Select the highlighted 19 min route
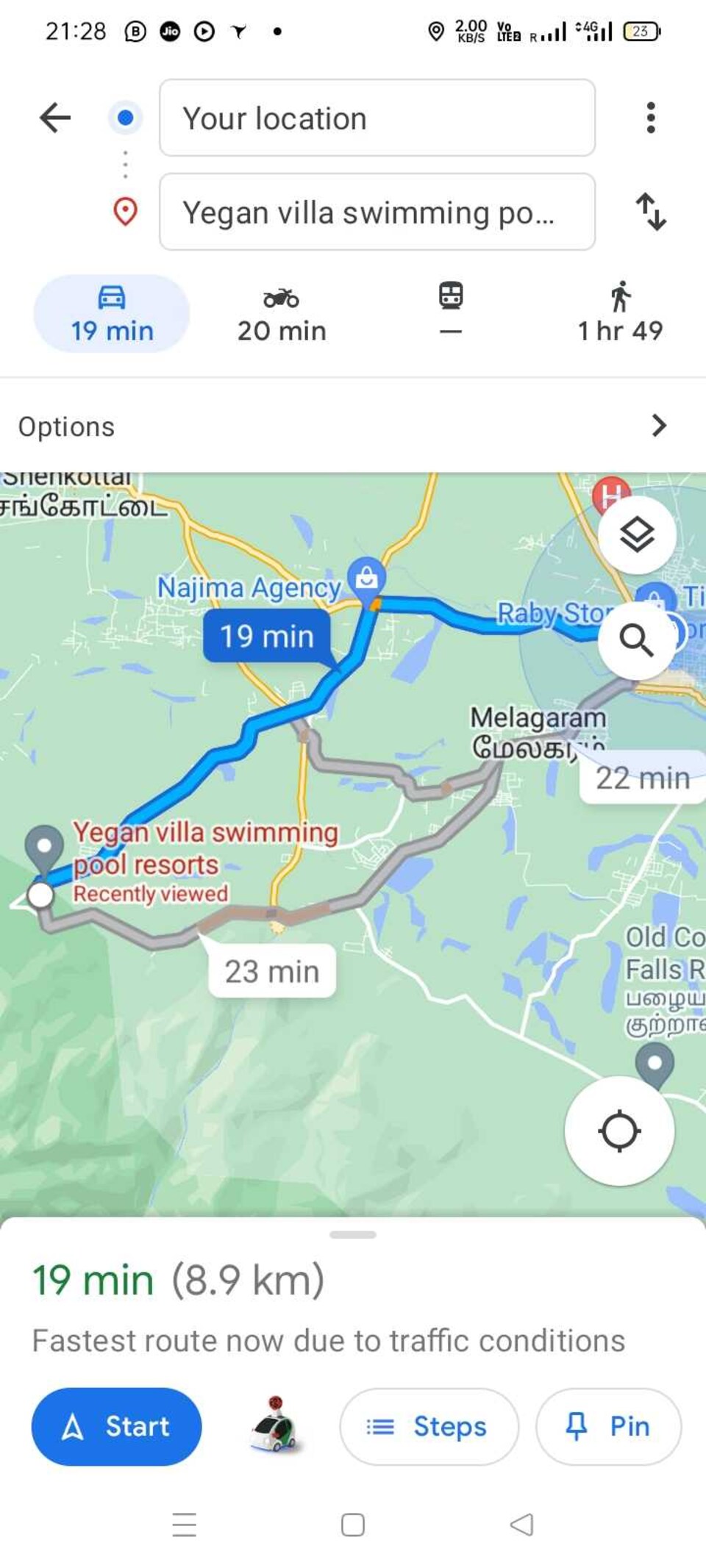 pyautogui.click(x=266, y=635)
